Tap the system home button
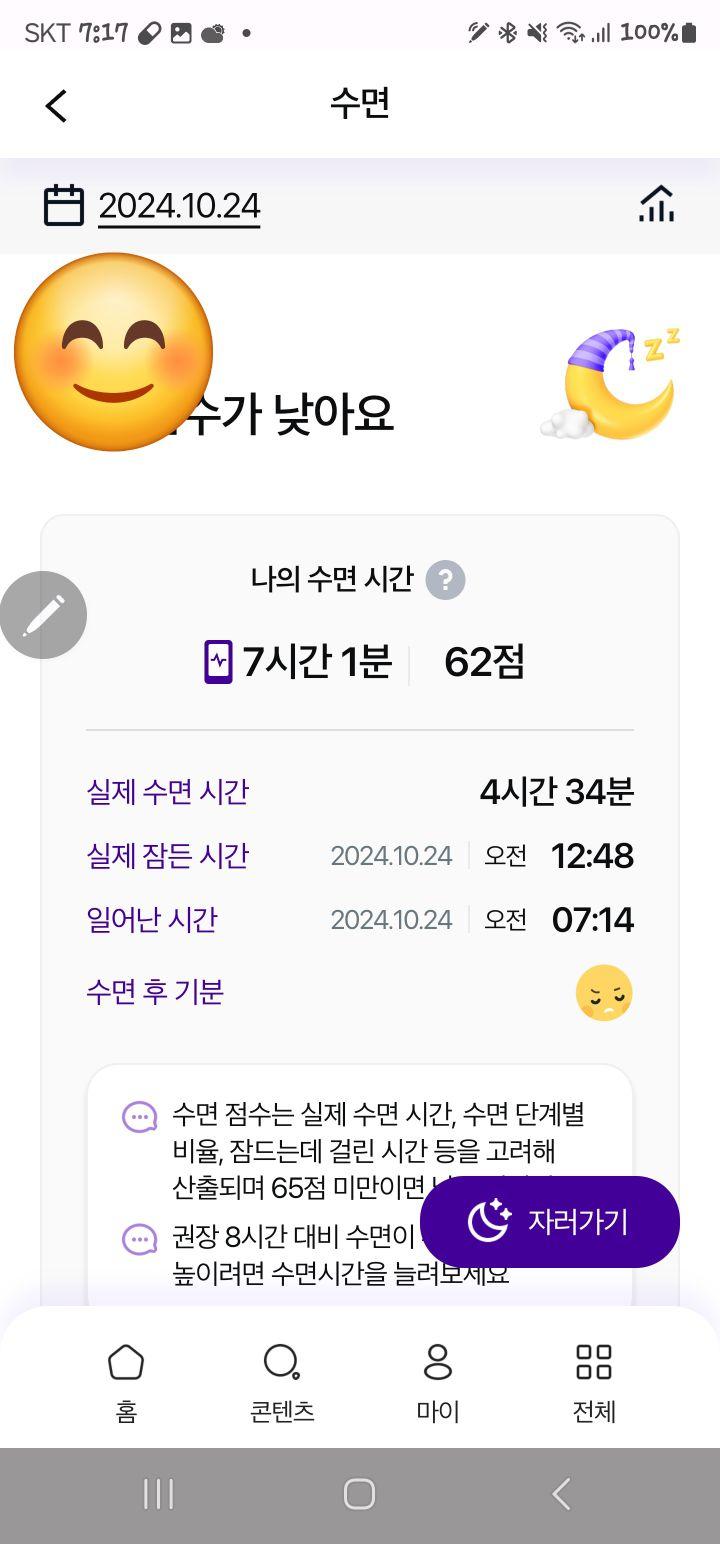This screenshot has width=720, height=1544. [x=359, y=1494]
